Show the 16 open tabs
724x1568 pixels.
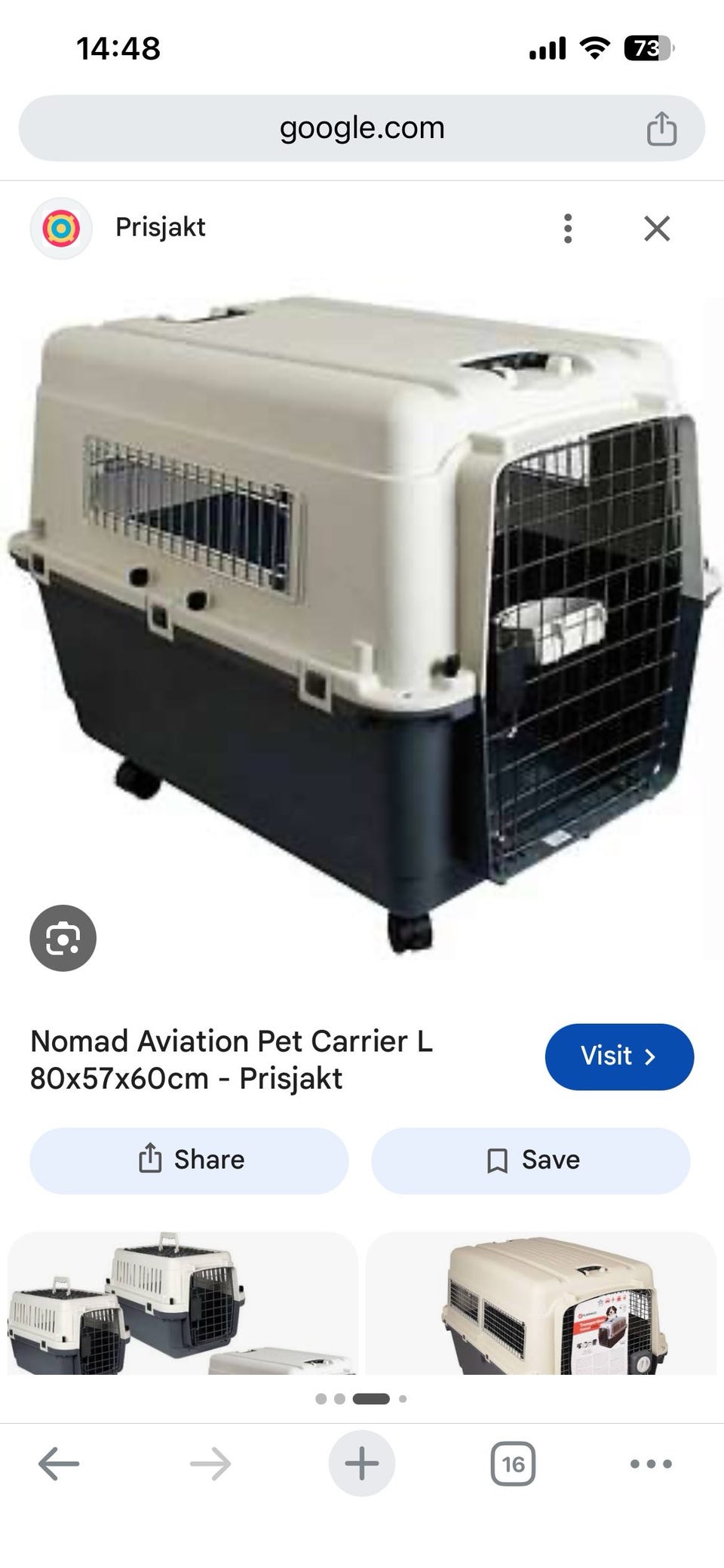(513, 1464)
